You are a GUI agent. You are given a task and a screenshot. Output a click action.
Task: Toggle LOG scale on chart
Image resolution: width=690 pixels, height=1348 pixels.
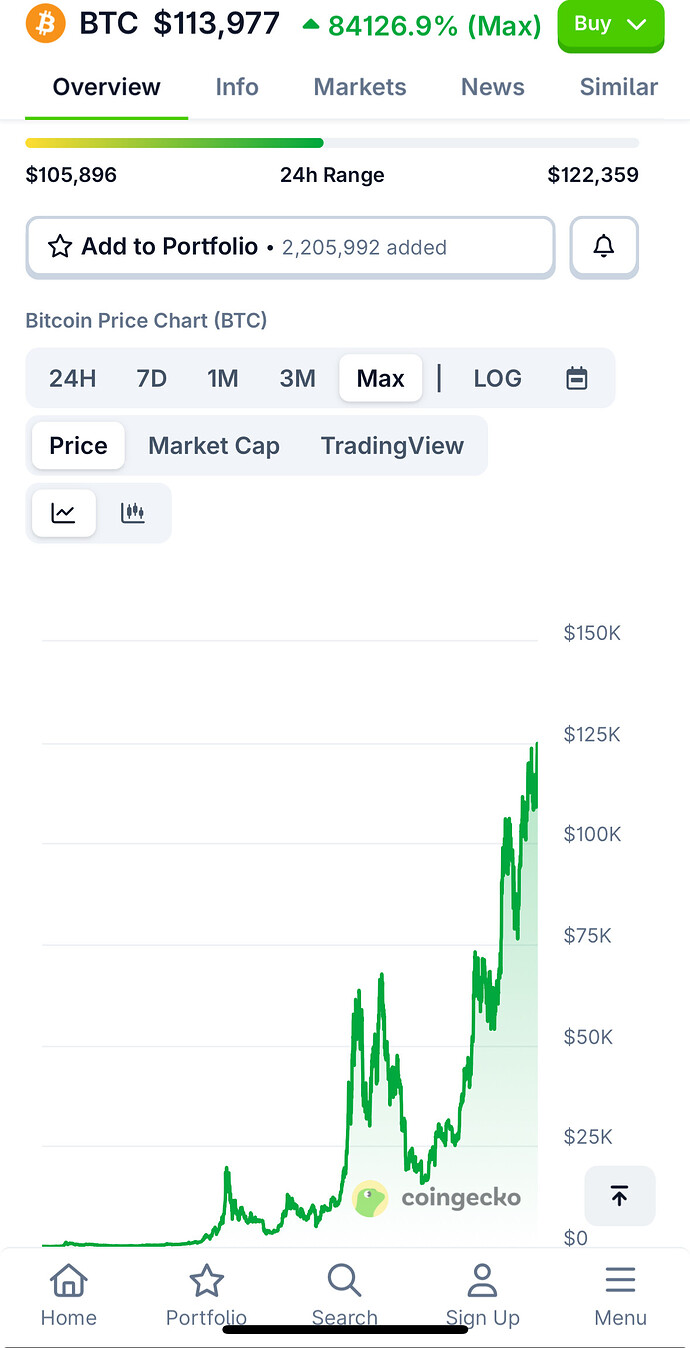pos(497,378)
